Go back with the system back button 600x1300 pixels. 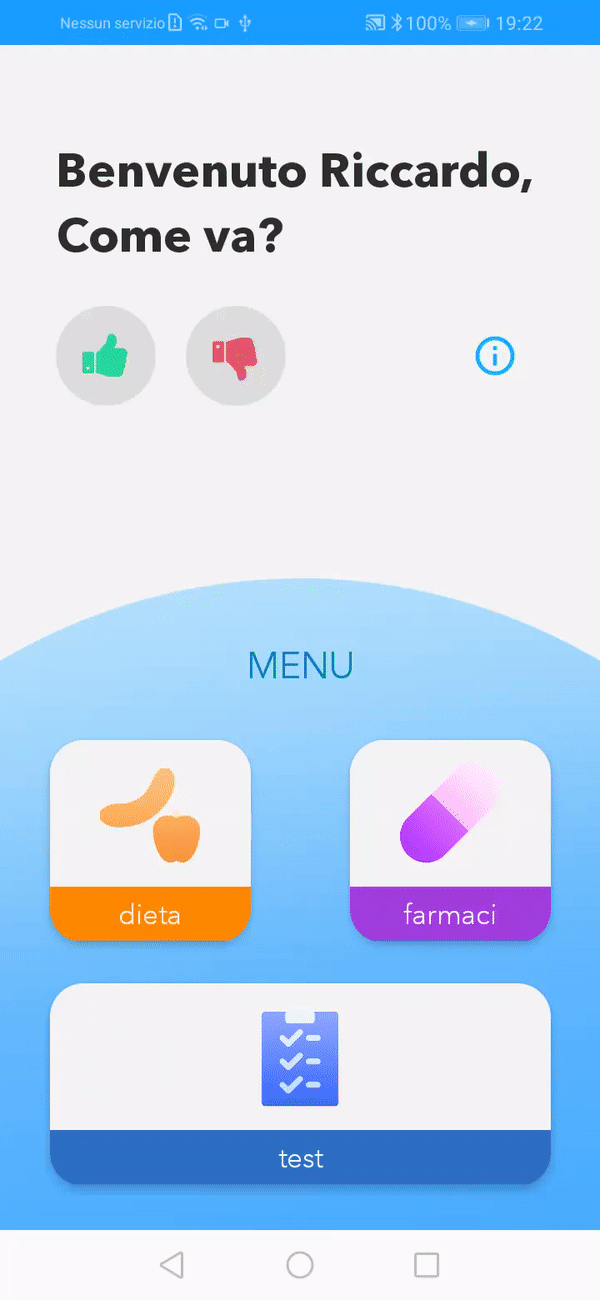click(172, 1265)
